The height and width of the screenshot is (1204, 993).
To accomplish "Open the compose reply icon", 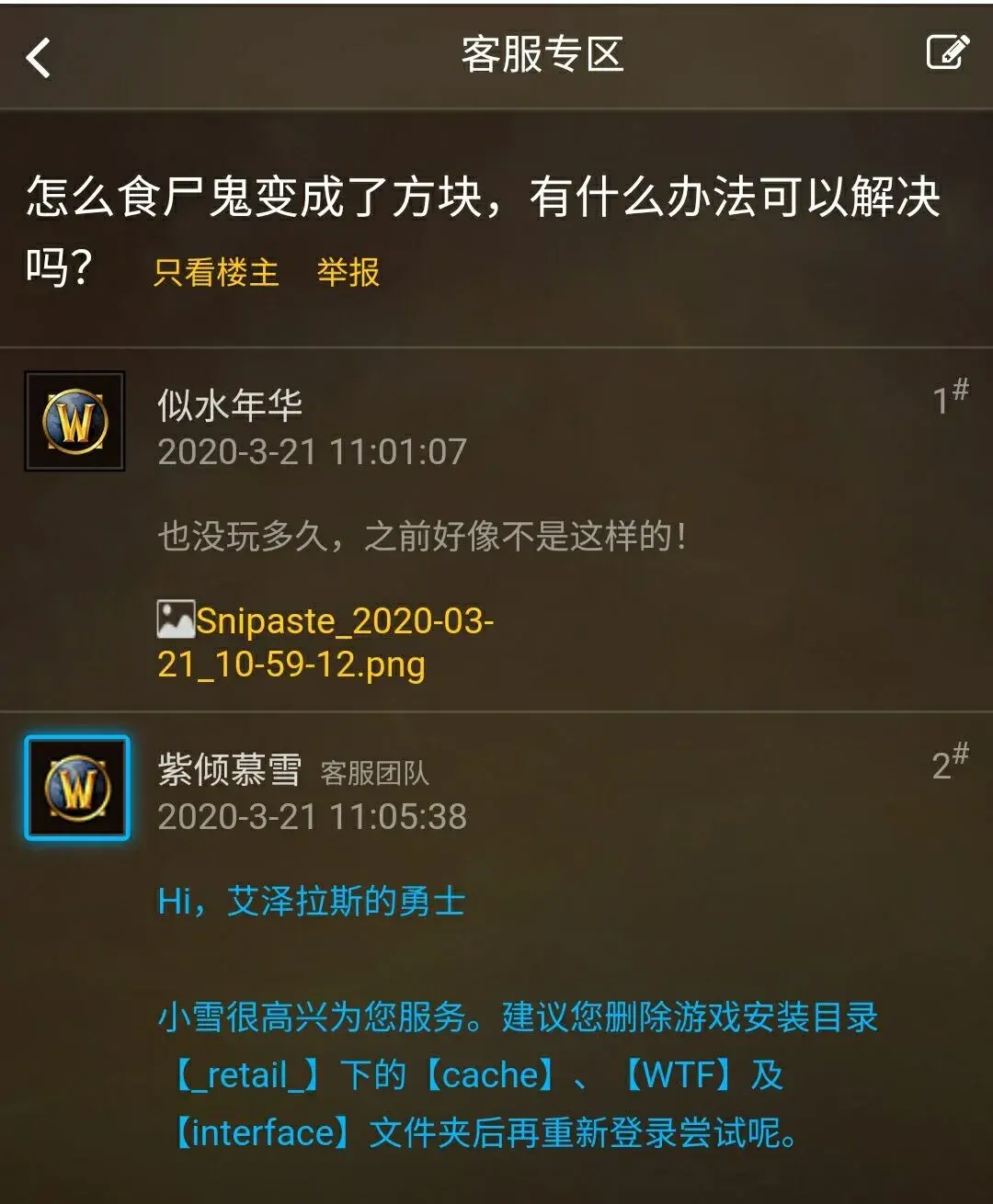I will 947,52.
